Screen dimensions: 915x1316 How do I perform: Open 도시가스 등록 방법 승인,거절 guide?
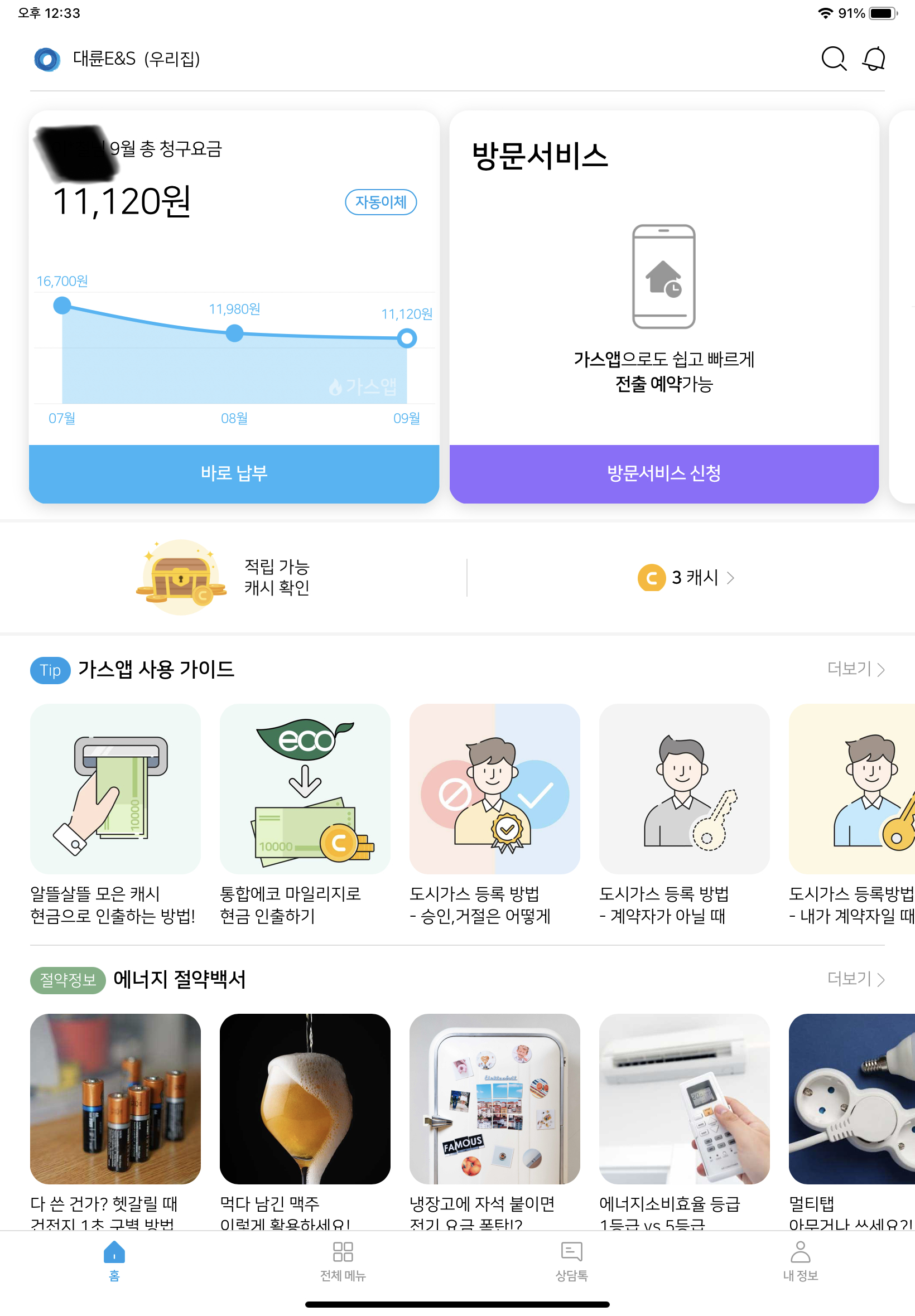(x=494, y=814)
